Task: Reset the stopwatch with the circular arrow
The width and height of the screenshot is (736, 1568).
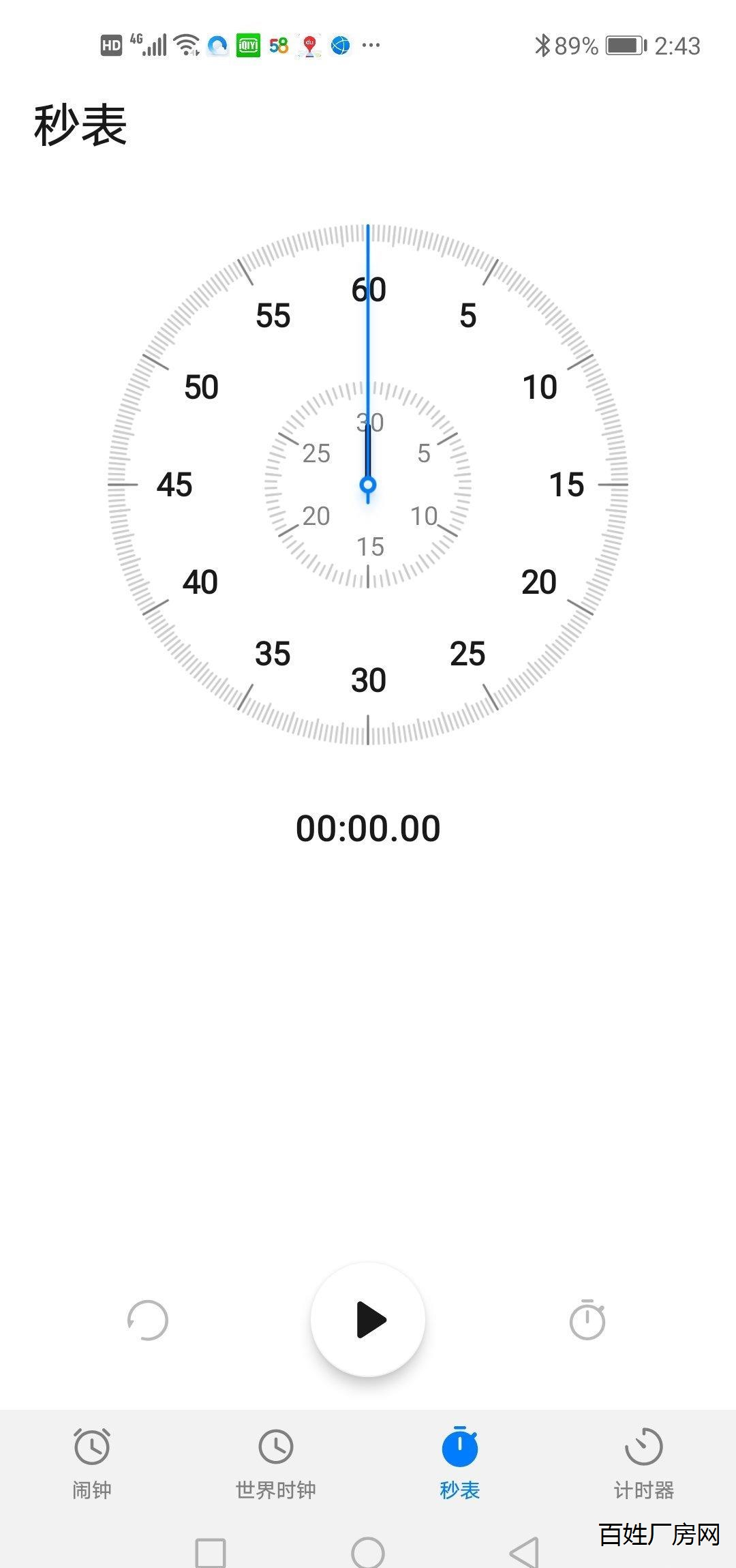Action: click(148, 1320)
